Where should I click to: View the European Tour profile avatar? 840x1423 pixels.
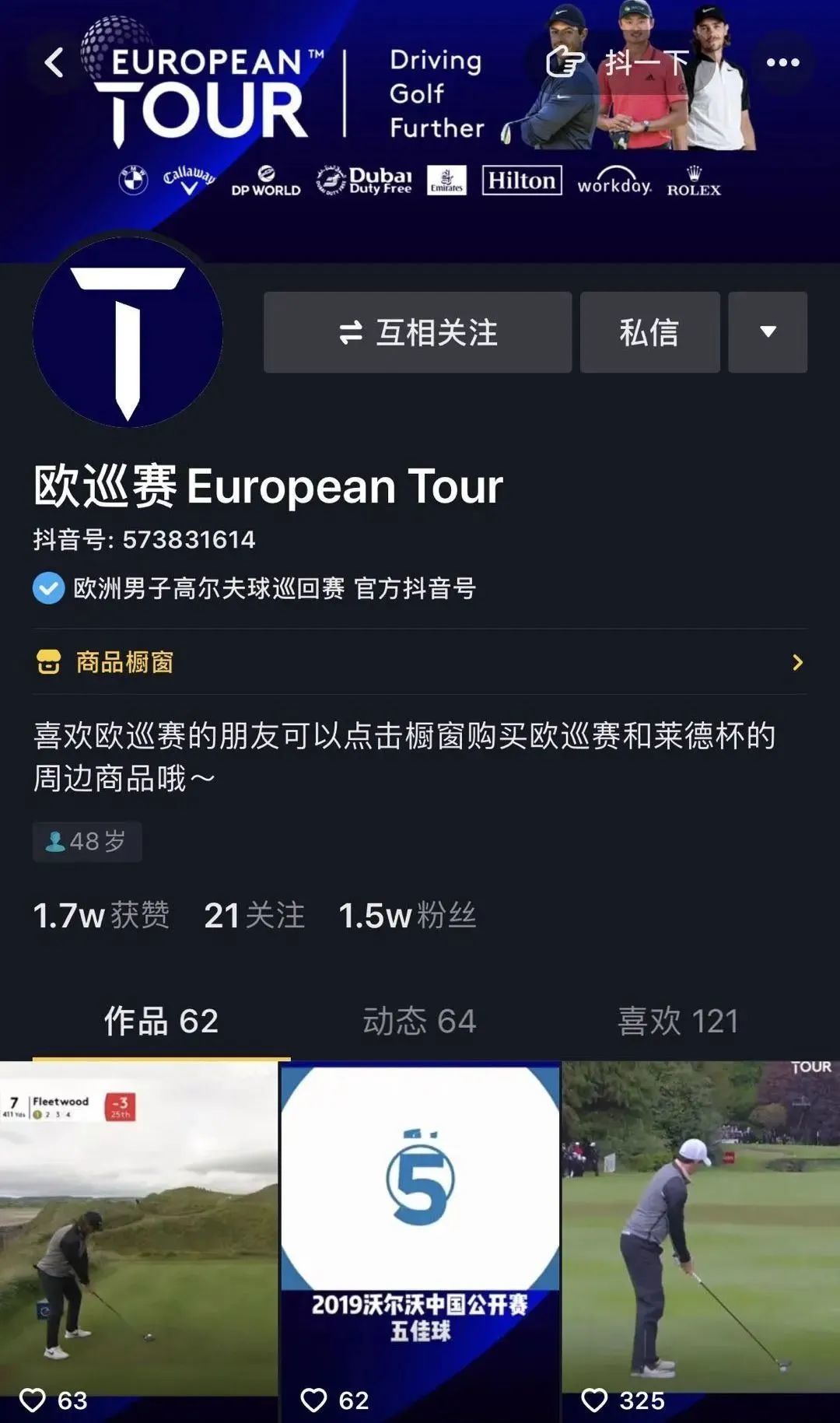(x=128, y=332)
